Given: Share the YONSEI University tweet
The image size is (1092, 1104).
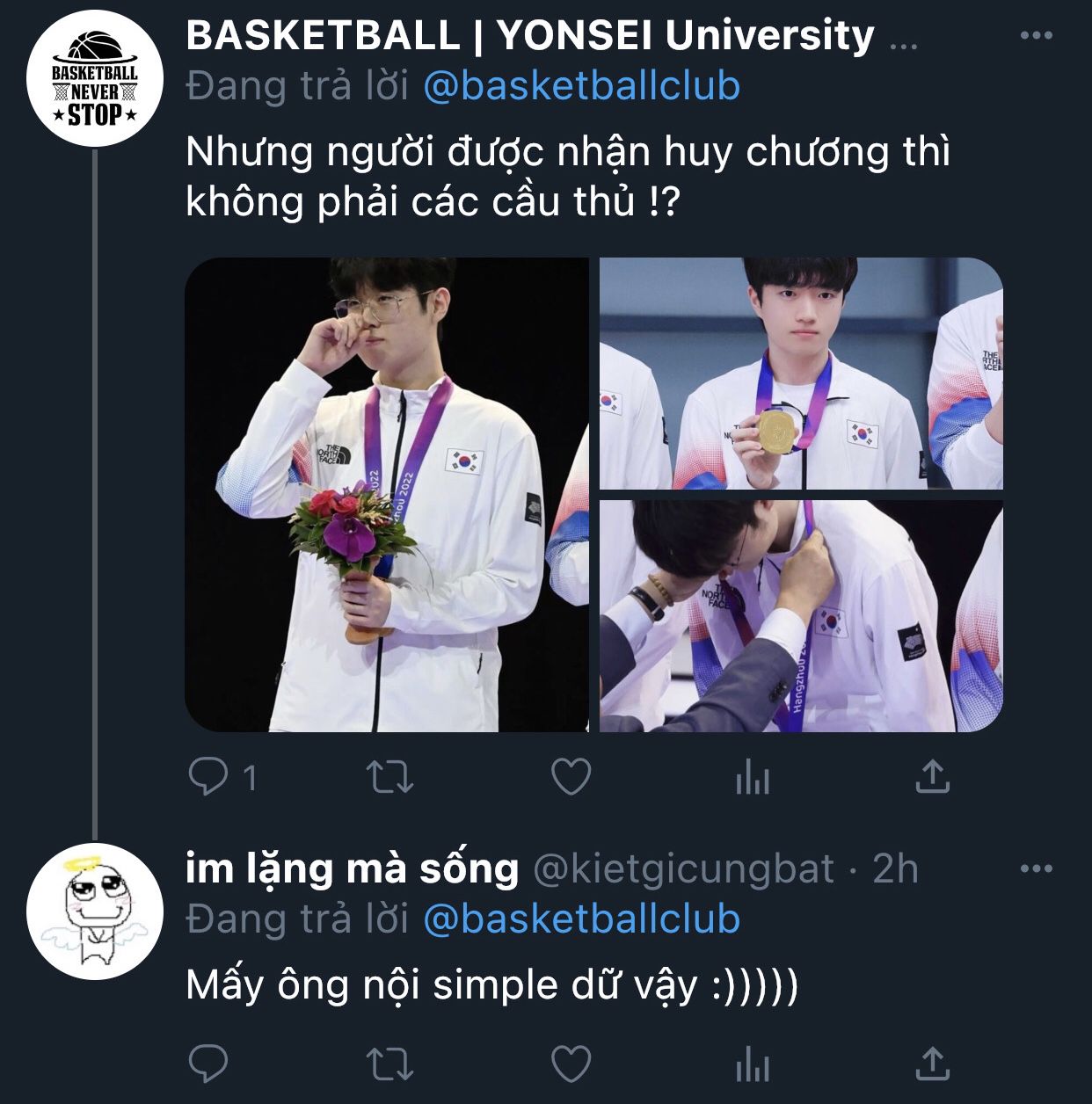Looking at the screenshot, I should [x=932, y=777].
